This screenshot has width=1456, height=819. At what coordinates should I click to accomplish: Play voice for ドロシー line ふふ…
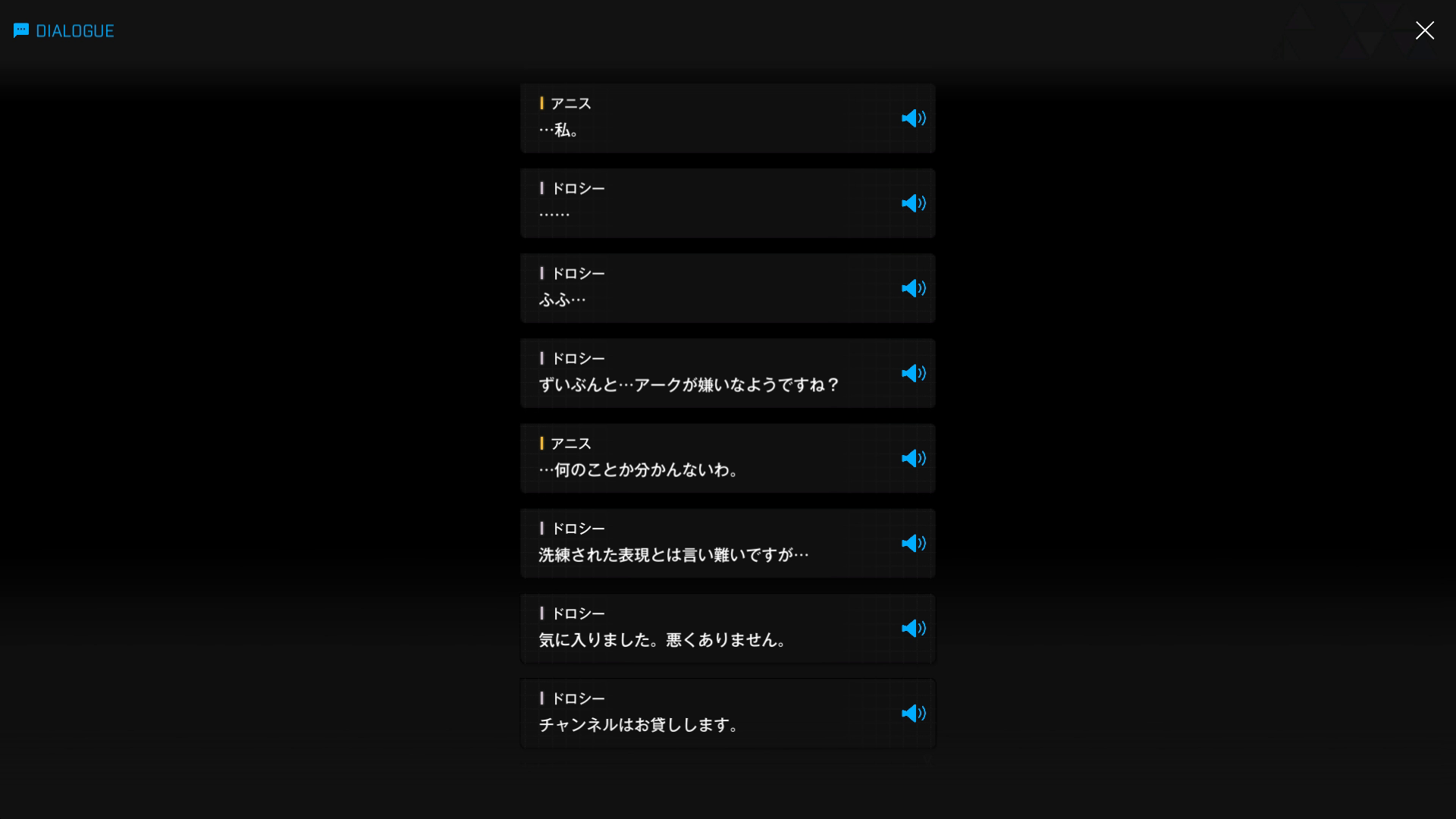tap(913, 288)
